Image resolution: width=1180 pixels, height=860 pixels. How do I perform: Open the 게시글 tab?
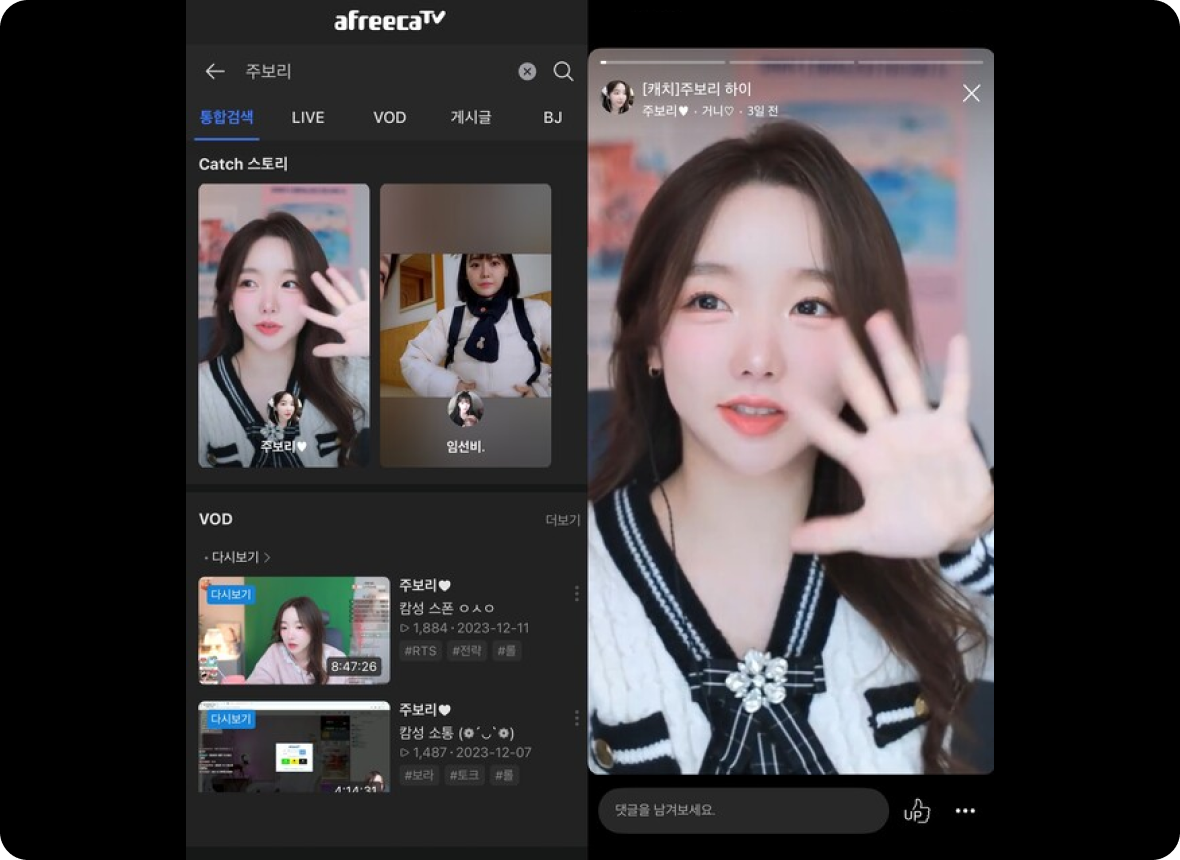[470, 117]
